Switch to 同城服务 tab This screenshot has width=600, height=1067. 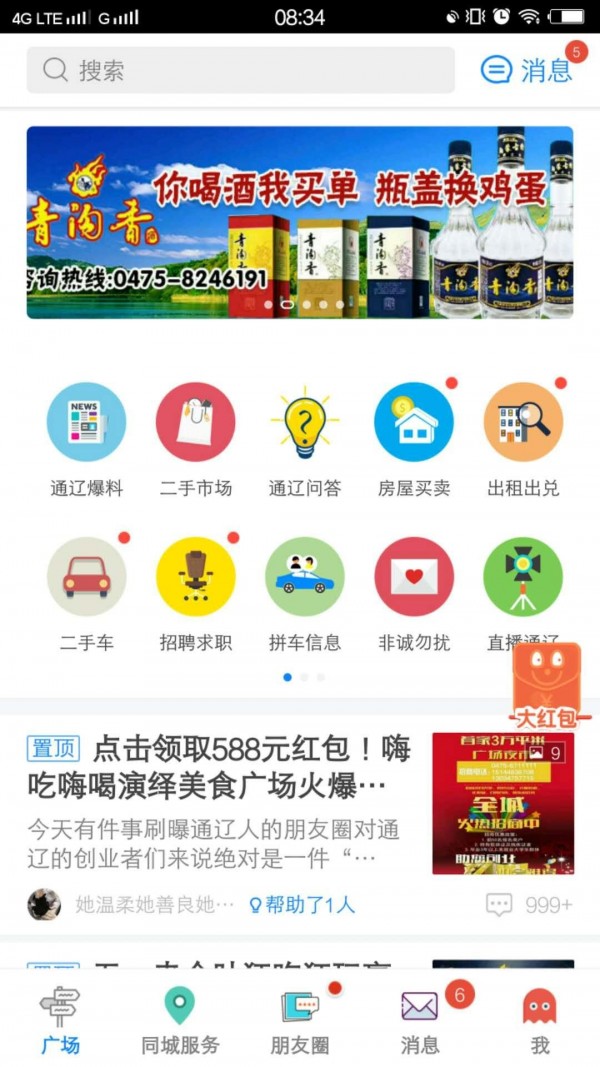point(180,1020)
